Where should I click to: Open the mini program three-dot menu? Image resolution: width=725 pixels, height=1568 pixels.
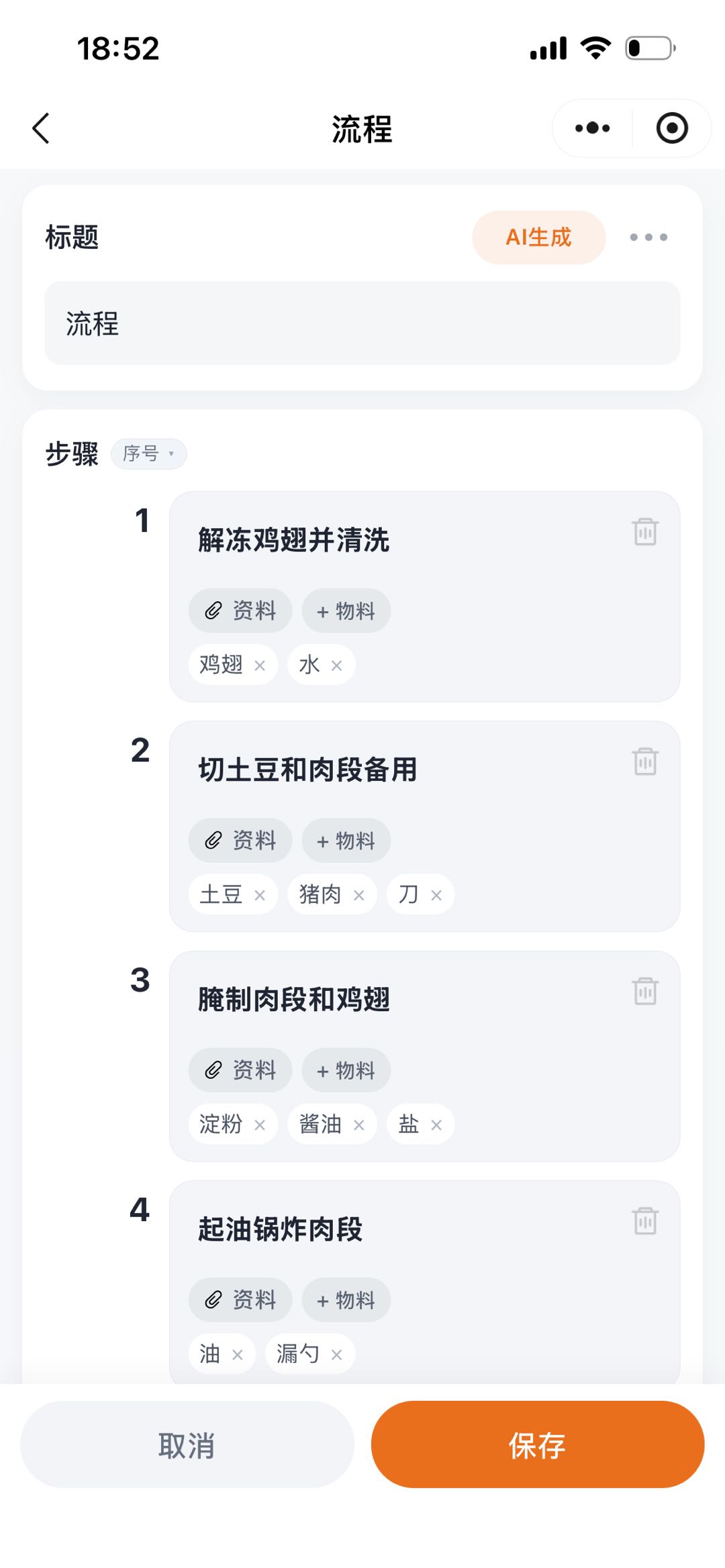(592, 128)
